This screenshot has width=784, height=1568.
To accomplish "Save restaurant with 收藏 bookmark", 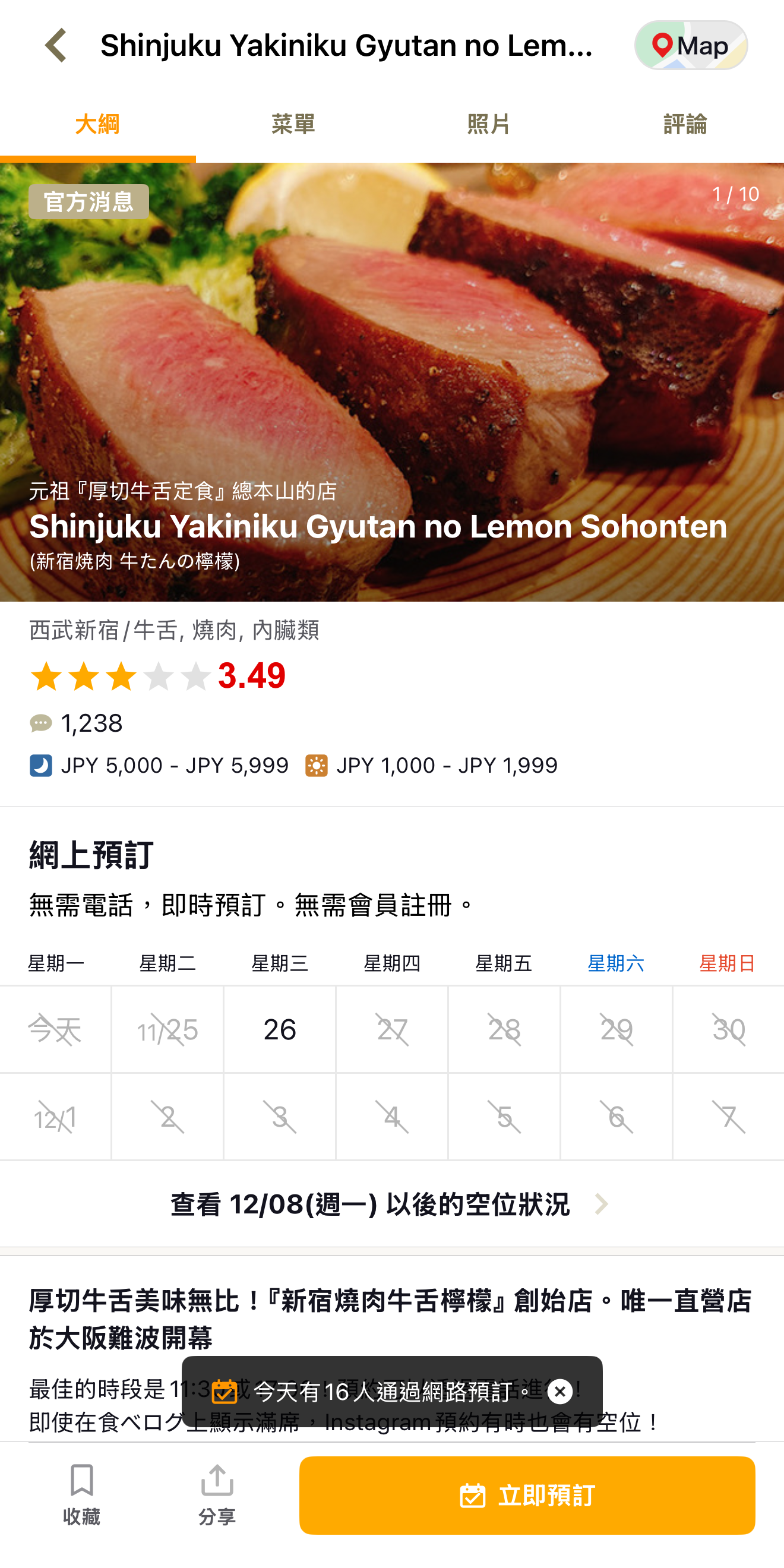I will 81,1494.
